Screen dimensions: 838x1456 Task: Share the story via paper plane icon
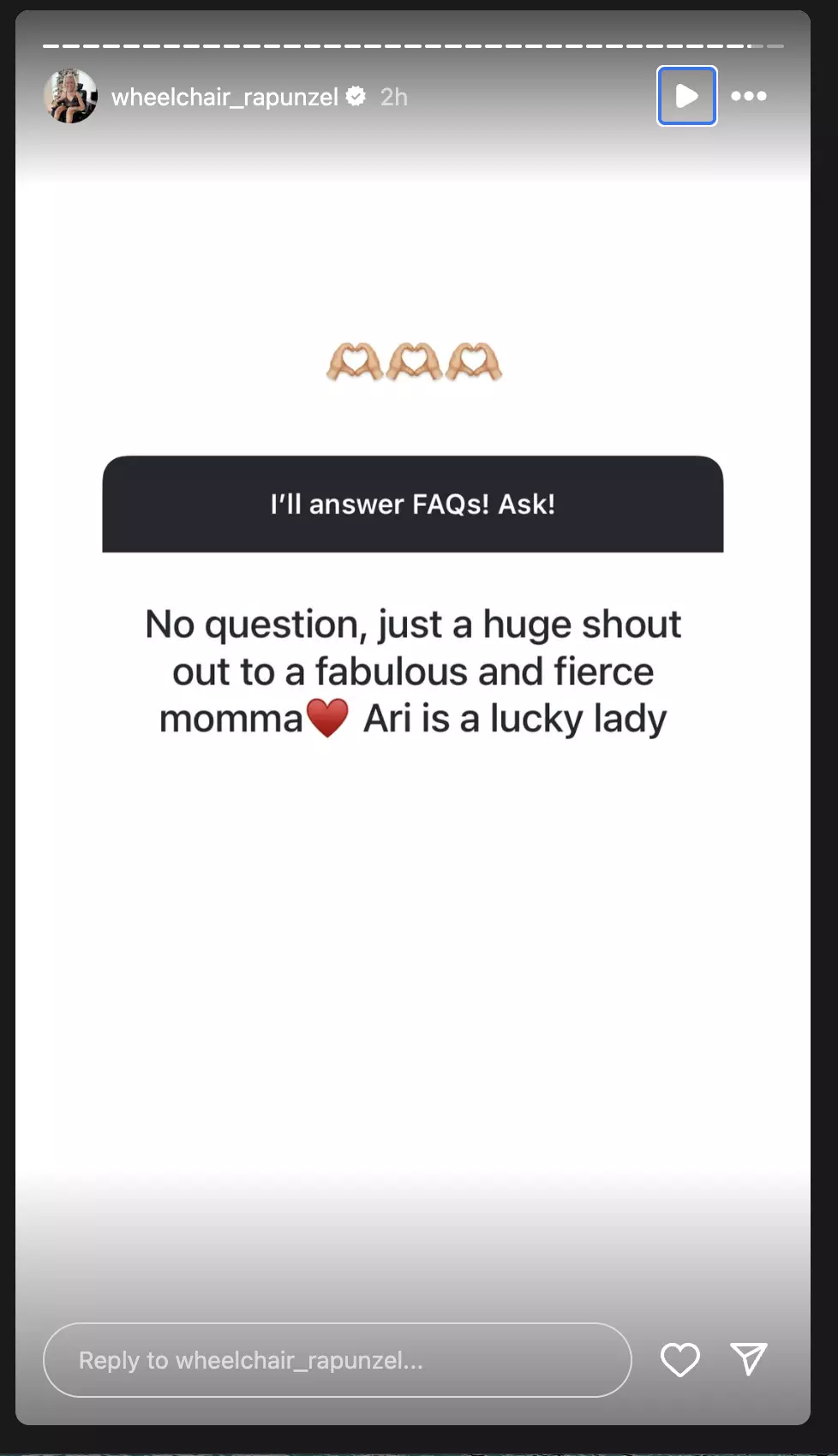(x=748, y=1358)
